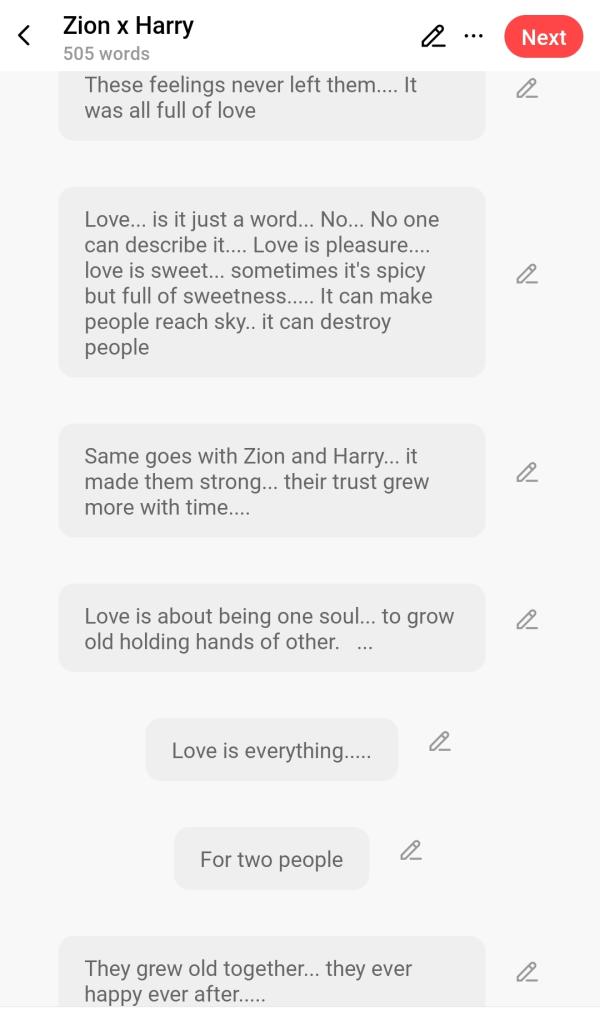Edit the 'Love... is it just a word' block
600x1016 pixels.
527,274
